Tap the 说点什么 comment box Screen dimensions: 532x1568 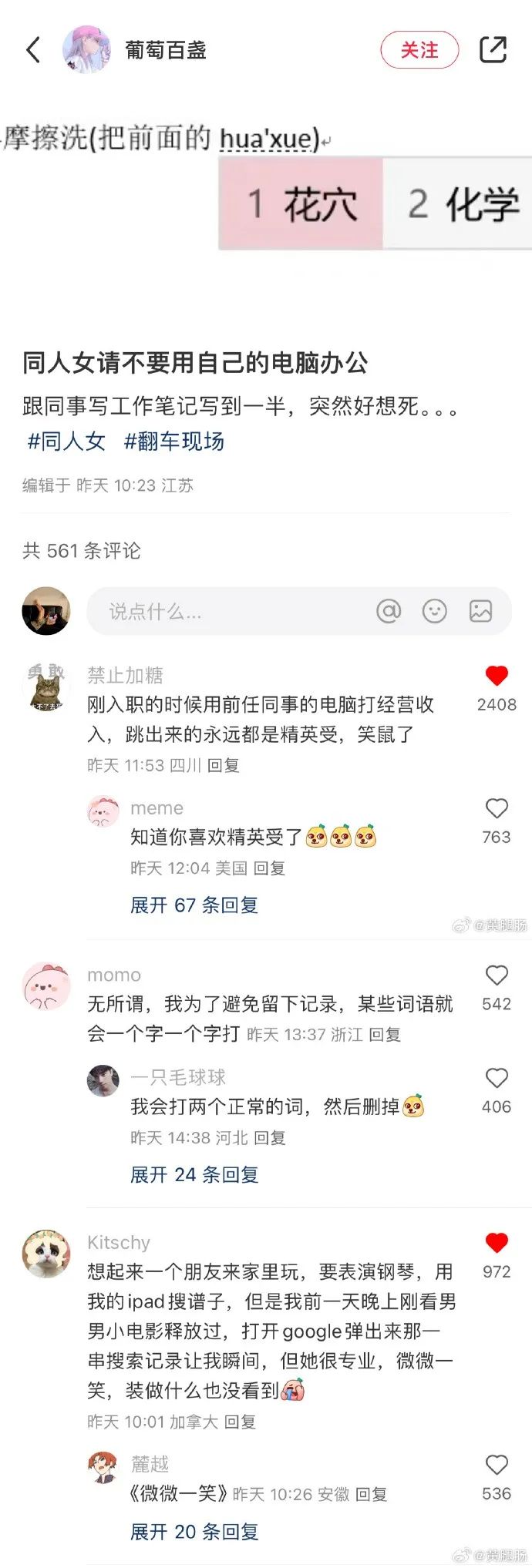click(x=231, y=612)
